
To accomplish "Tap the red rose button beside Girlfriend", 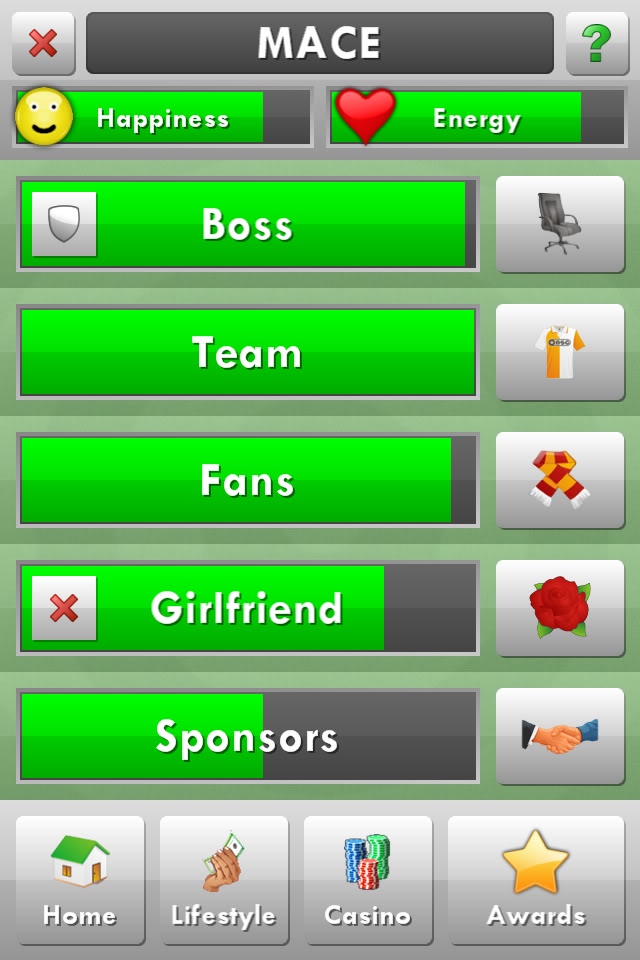I will (x=560, y=608).
